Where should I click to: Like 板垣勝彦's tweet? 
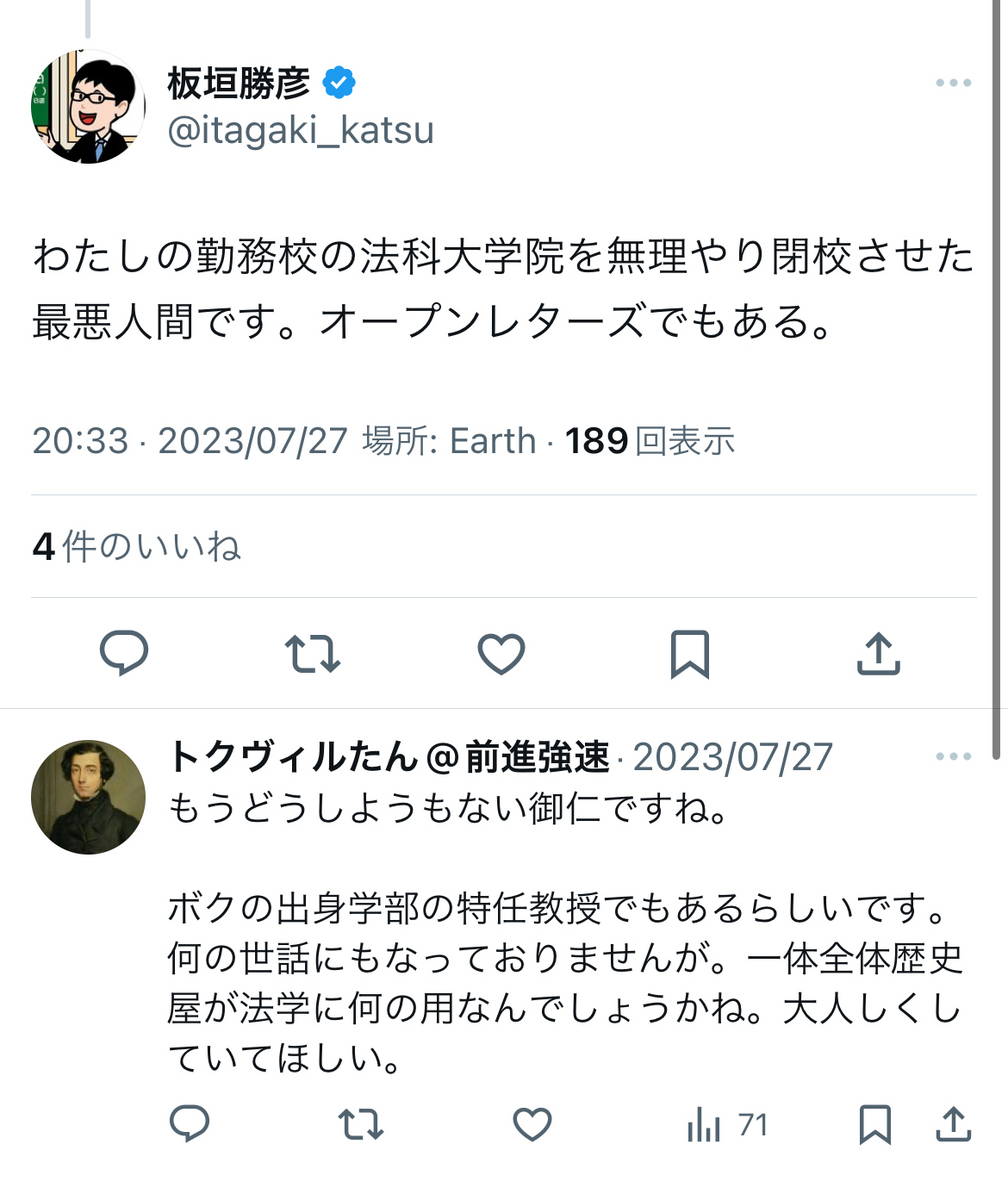tap(501, 655)
